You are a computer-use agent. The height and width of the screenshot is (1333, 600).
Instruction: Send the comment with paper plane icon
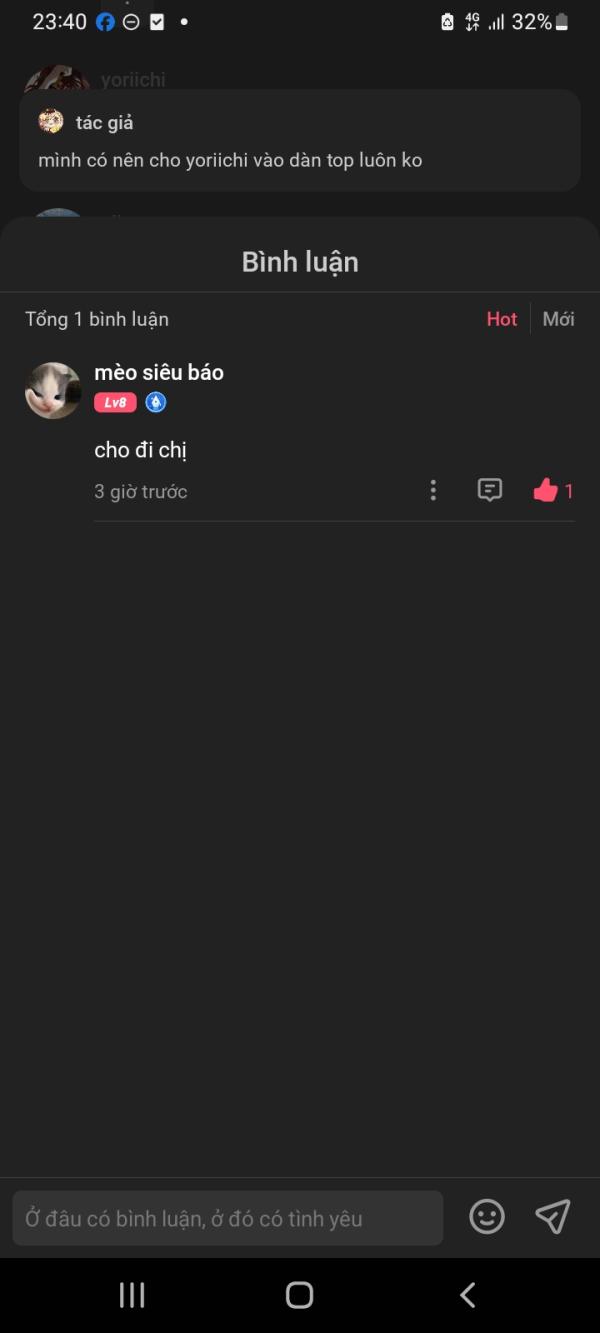pos(552,1217)
